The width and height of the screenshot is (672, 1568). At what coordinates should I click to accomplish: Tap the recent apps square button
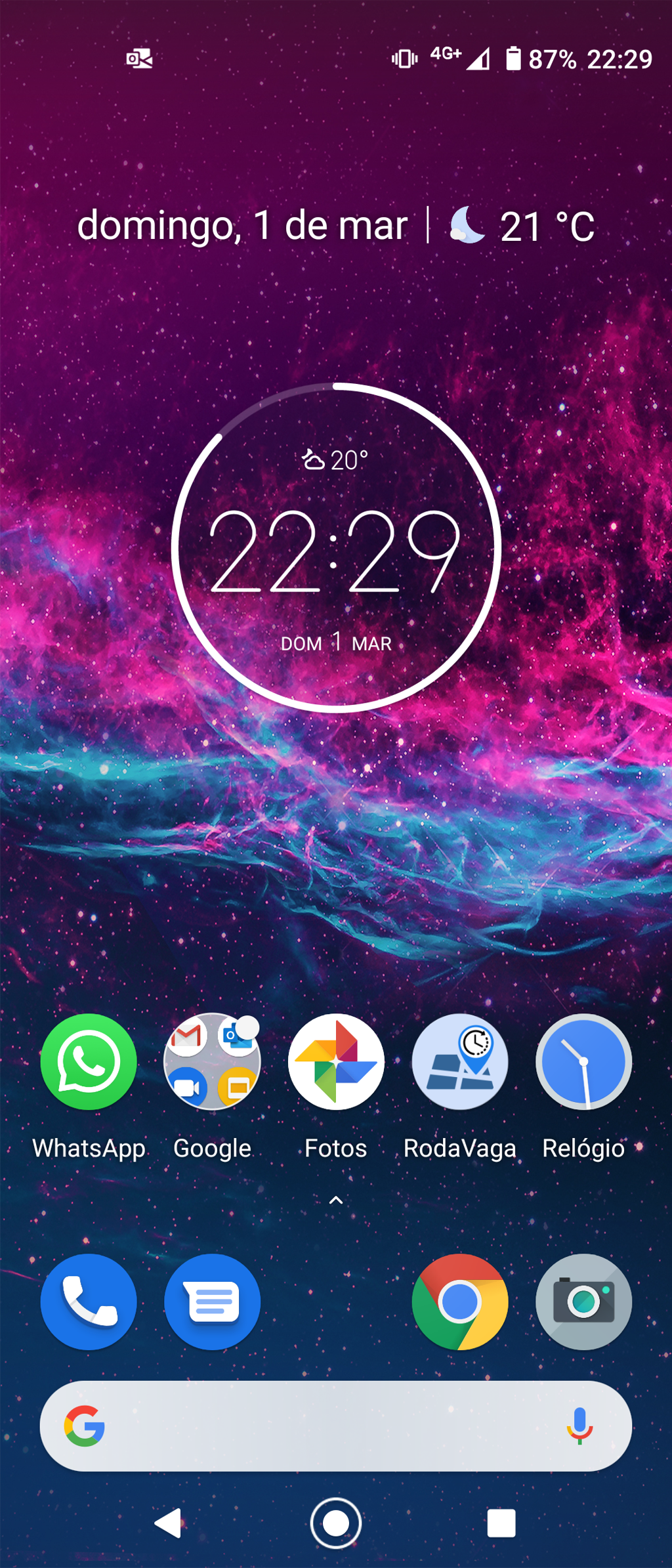pos(501,1523)
